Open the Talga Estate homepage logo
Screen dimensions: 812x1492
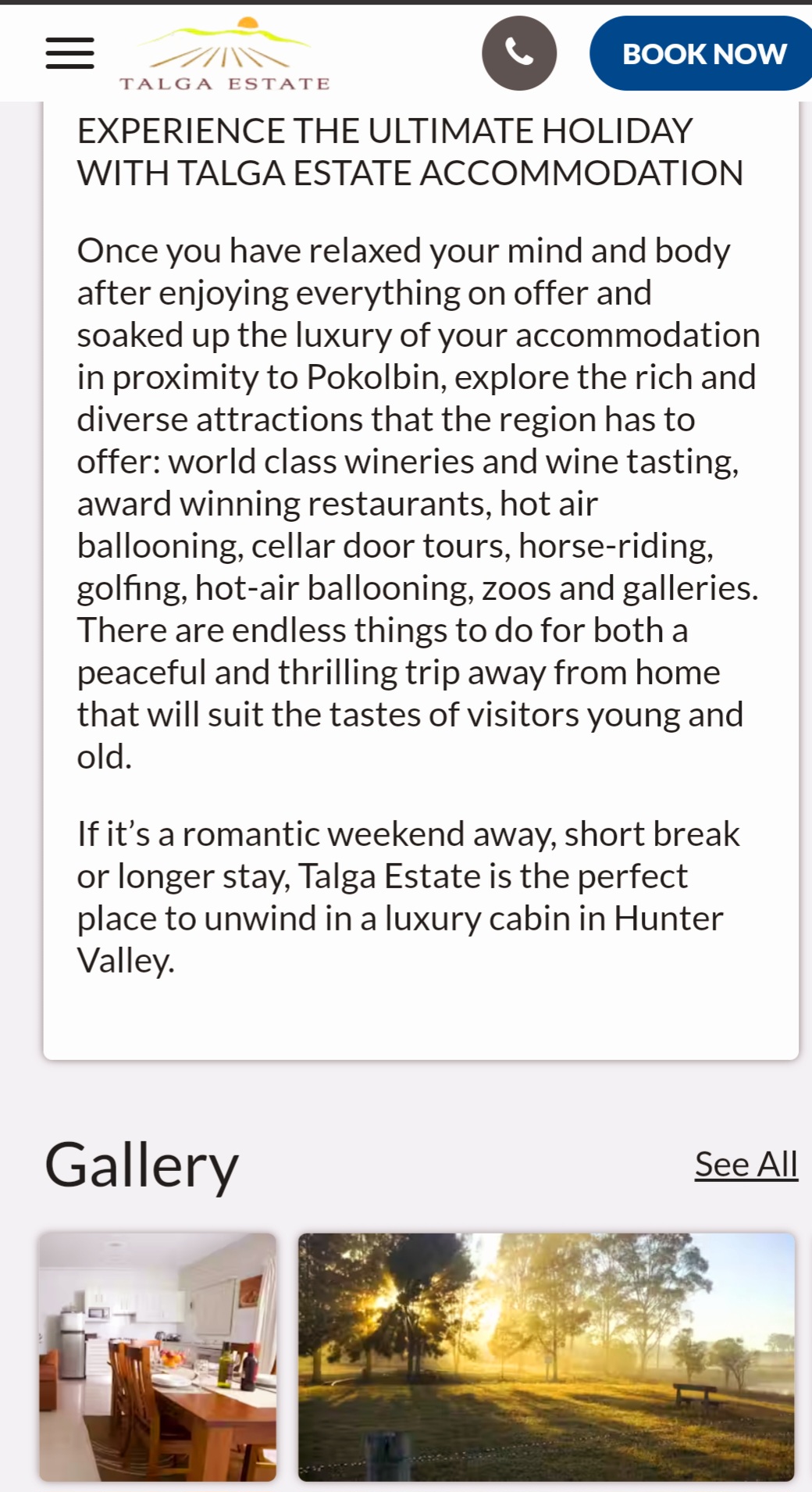(224, 55)
